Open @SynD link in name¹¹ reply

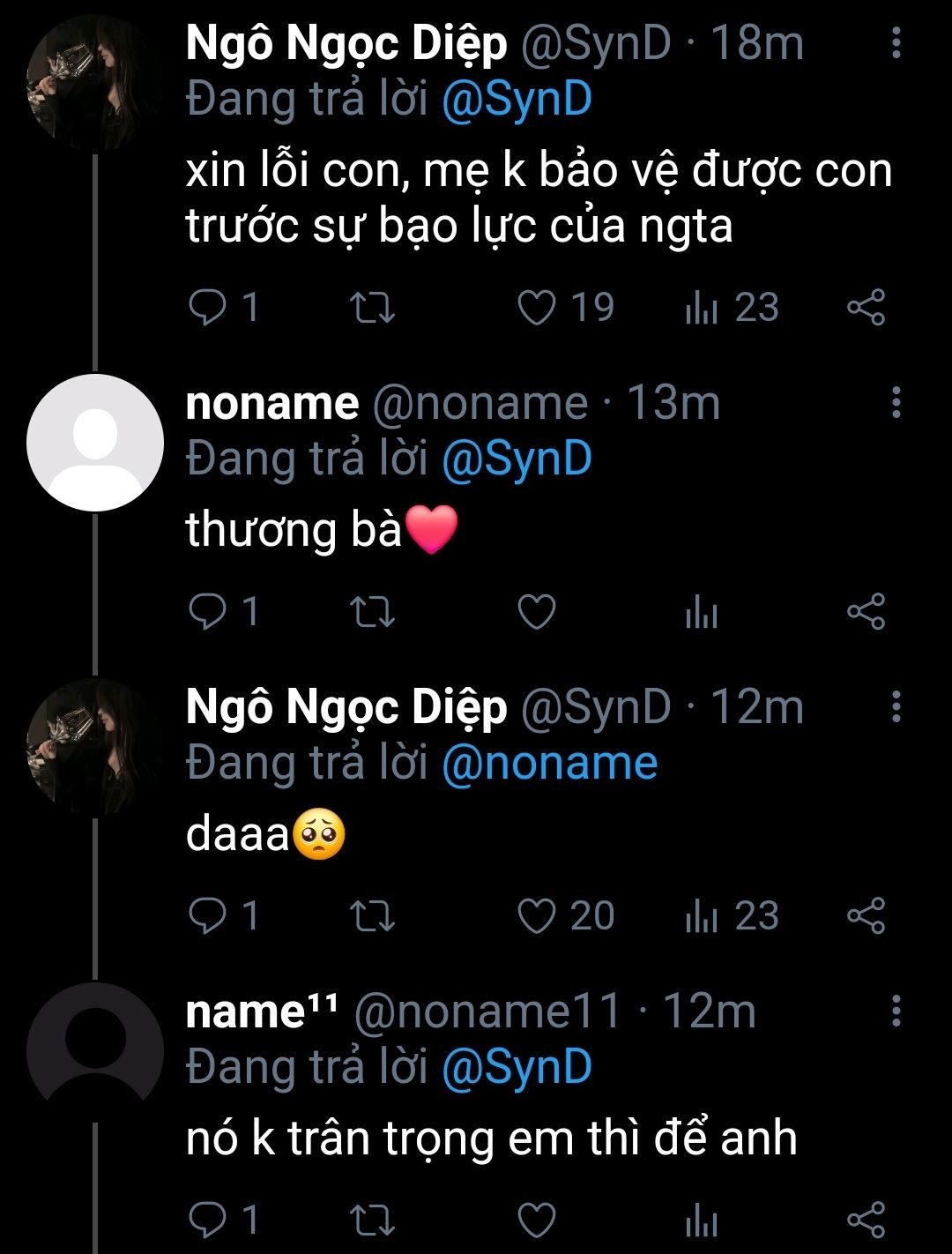tap(516, 1068)
